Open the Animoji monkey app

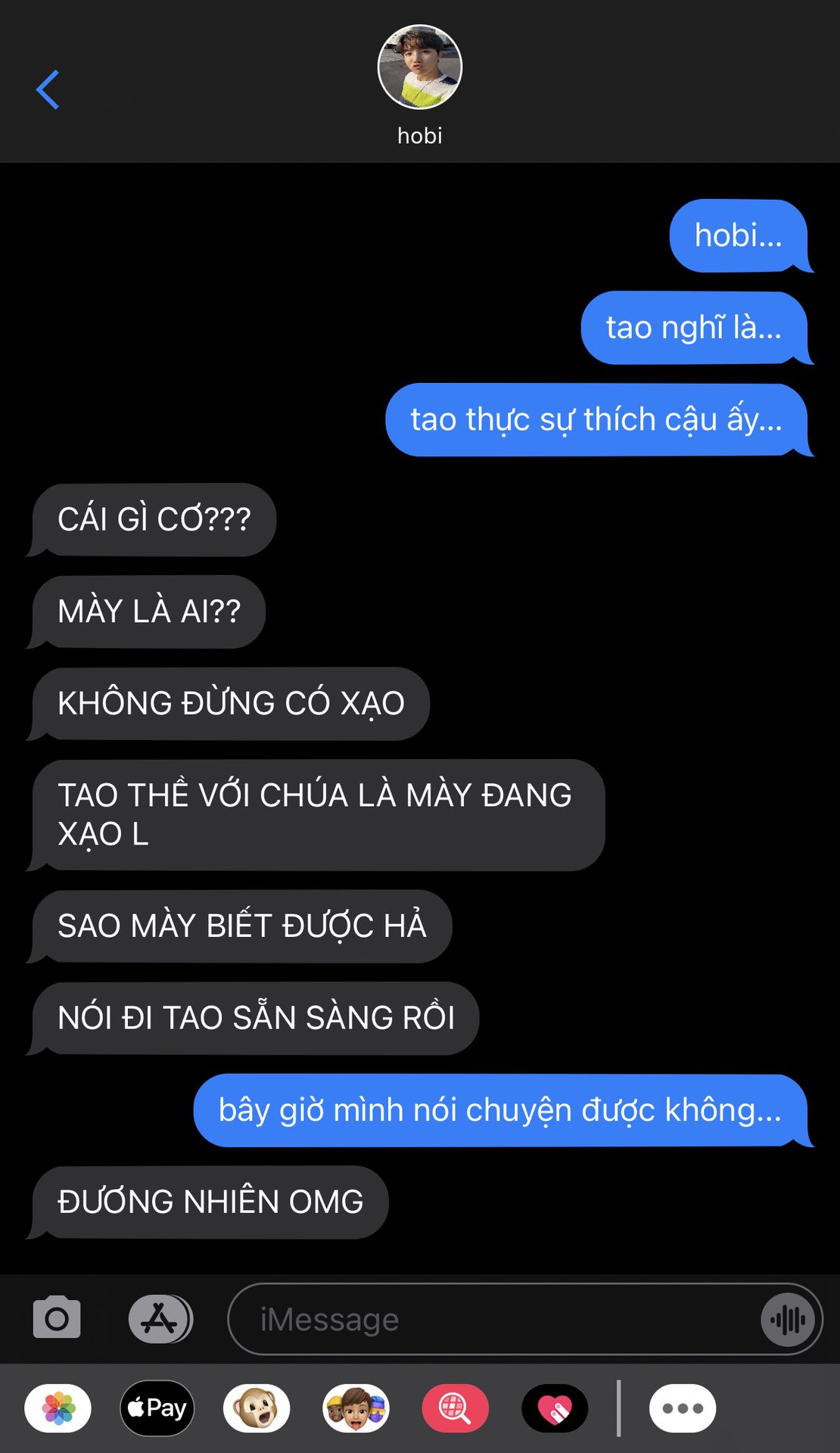(x=257, y=1408)
